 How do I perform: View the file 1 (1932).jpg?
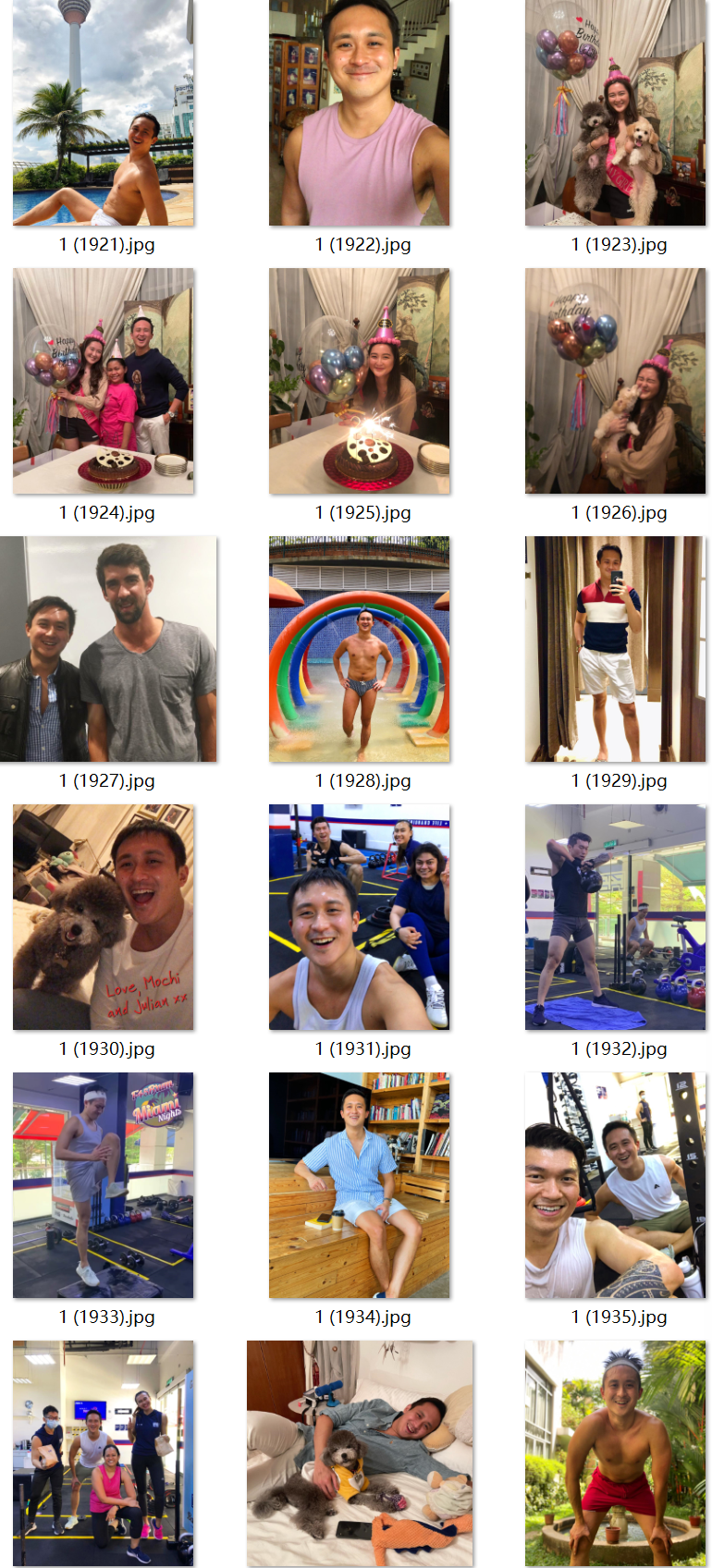click(616, 917)
